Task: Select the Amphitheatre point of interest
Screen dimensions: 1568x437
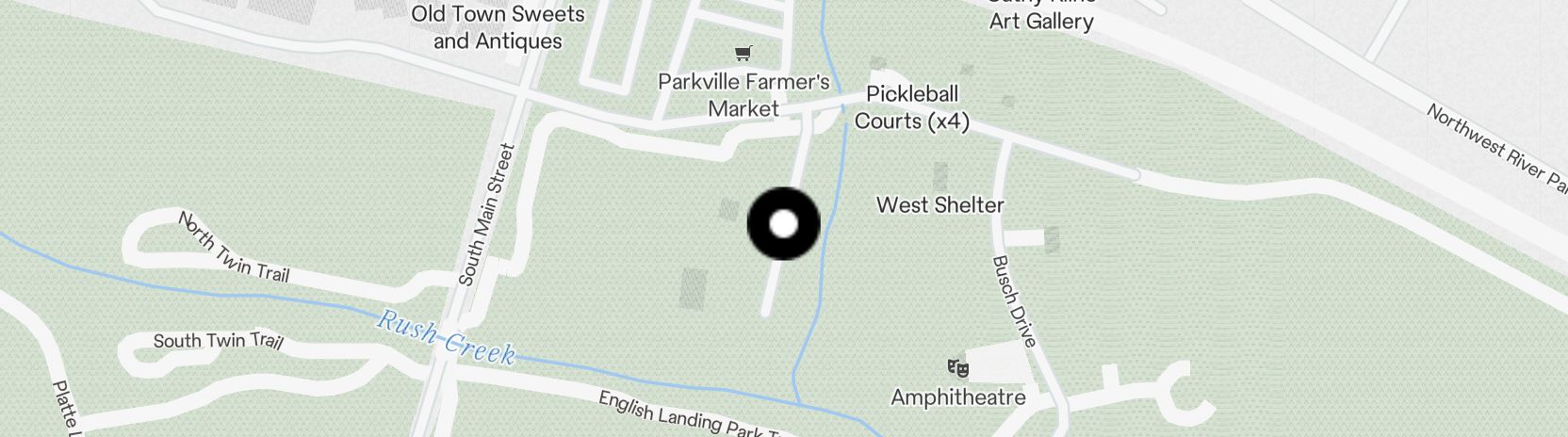Action: point(957,368)
